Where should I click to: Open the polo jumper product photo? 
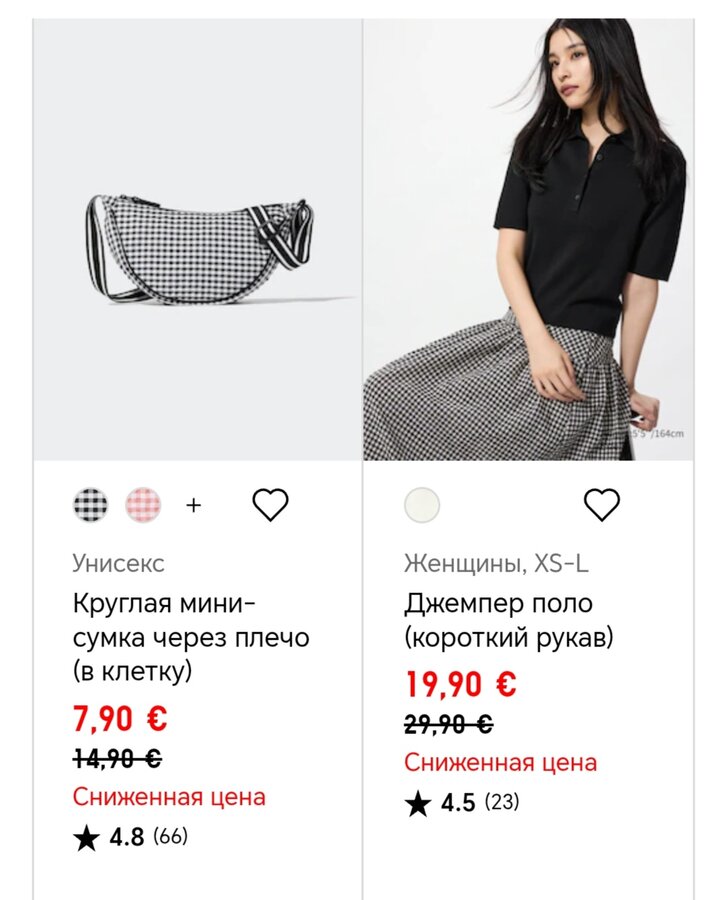[528, 240]
